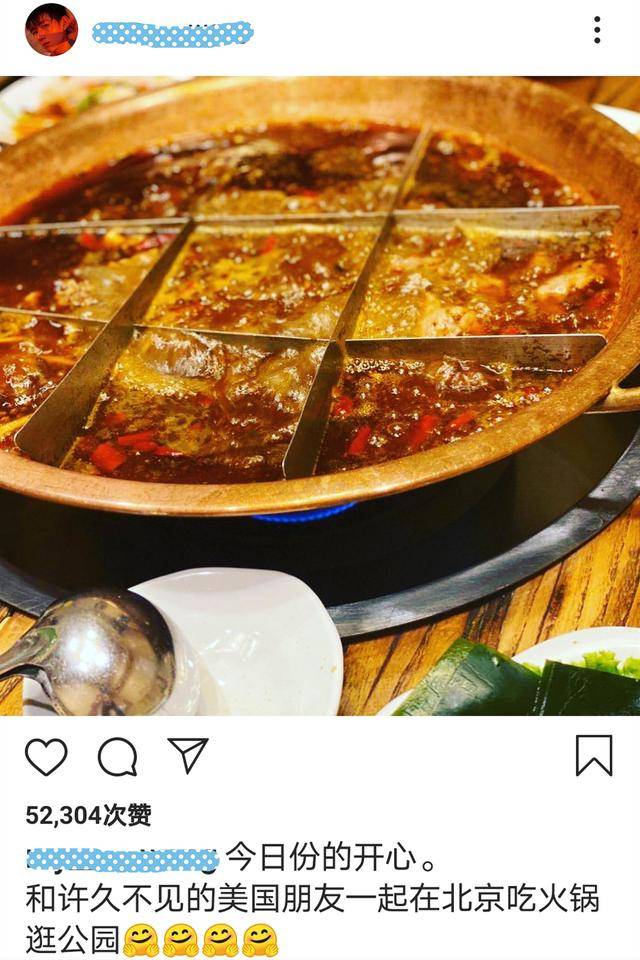Open comments on the hotpot post
This screenshot has height=960, width=640.
[x=117, y=757]
